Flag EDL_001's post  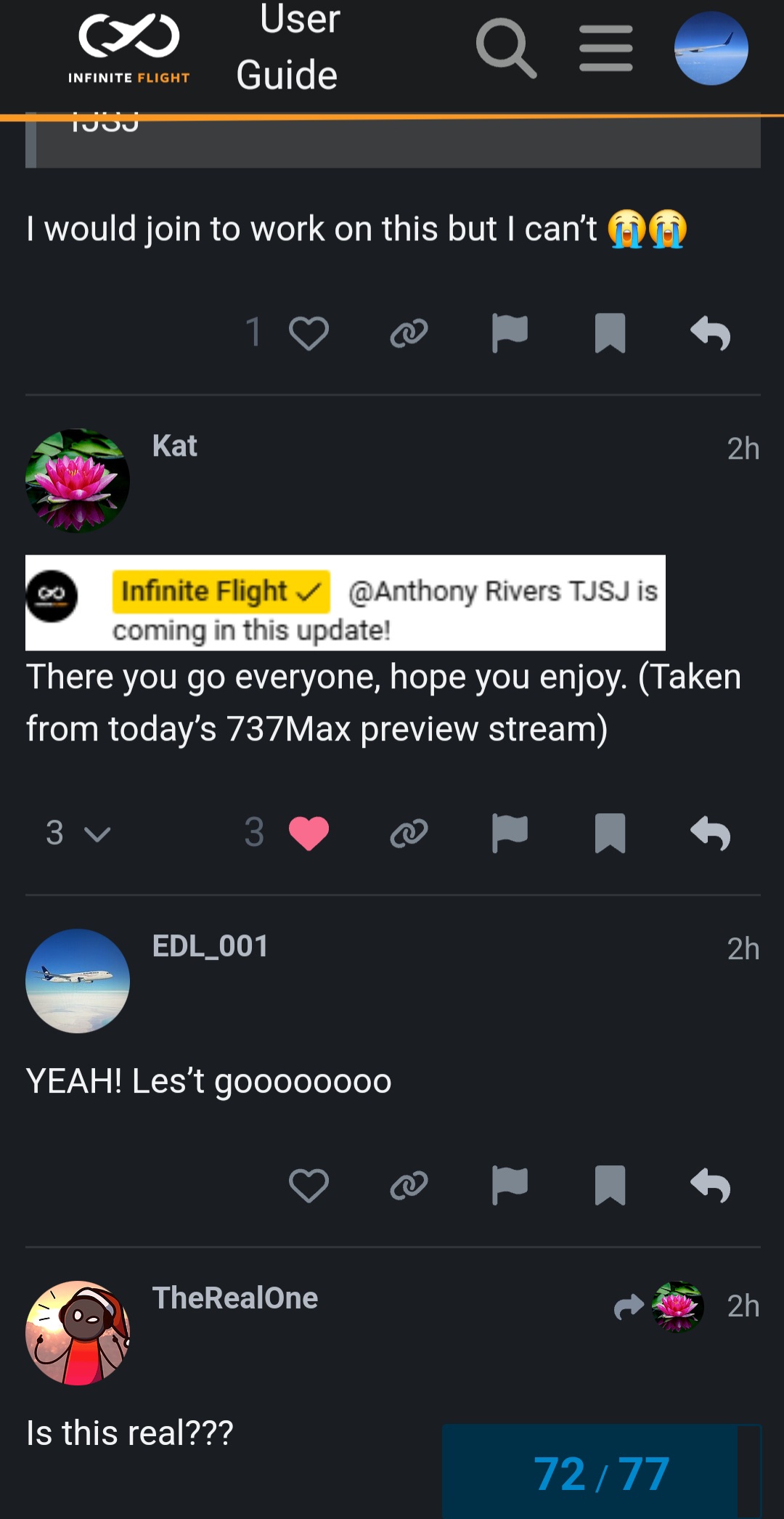pyautogui.click(x=510, y=1186)
